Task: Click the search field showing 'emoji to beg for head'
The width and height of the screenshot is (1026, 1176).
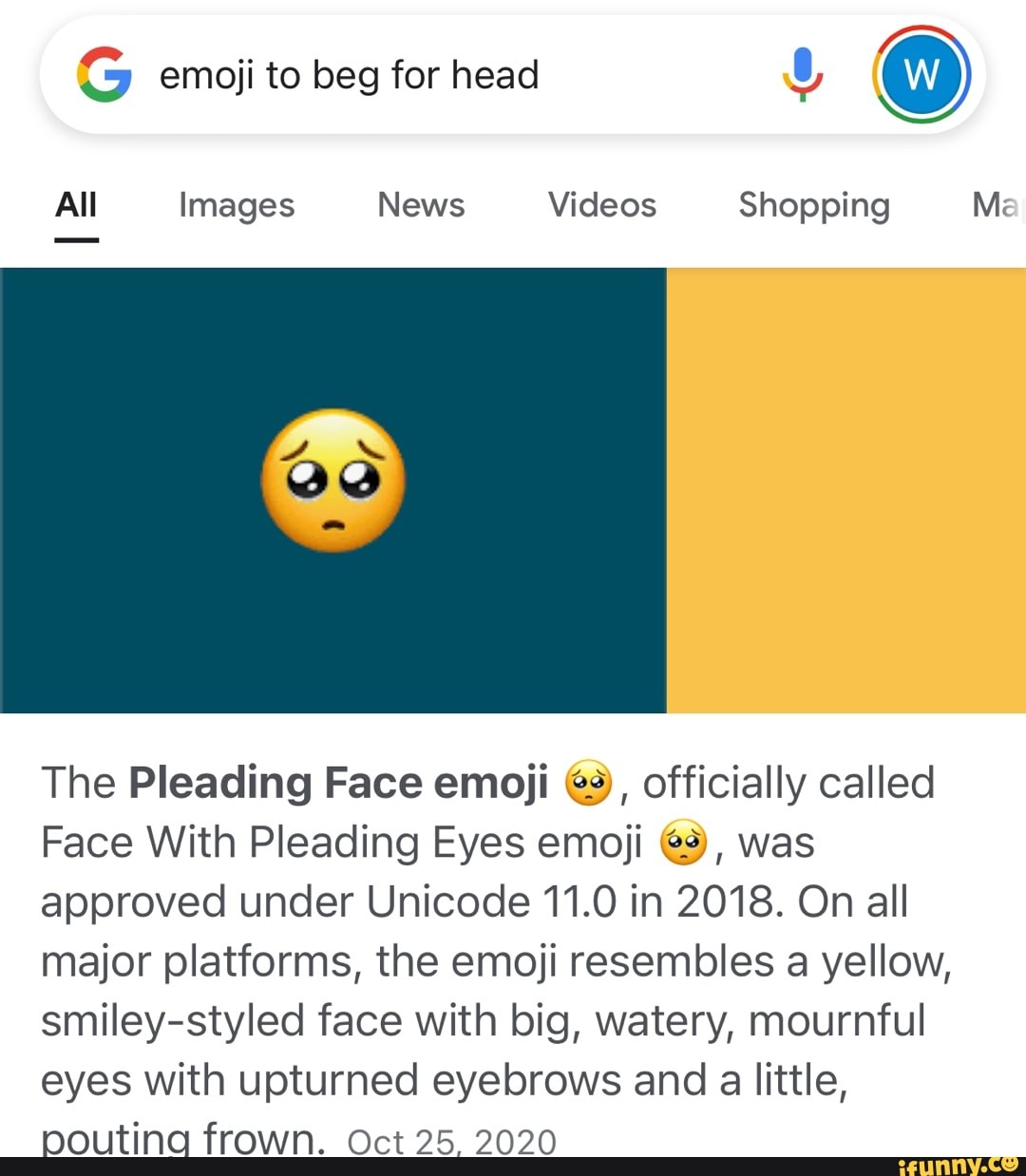Action: 350,74
